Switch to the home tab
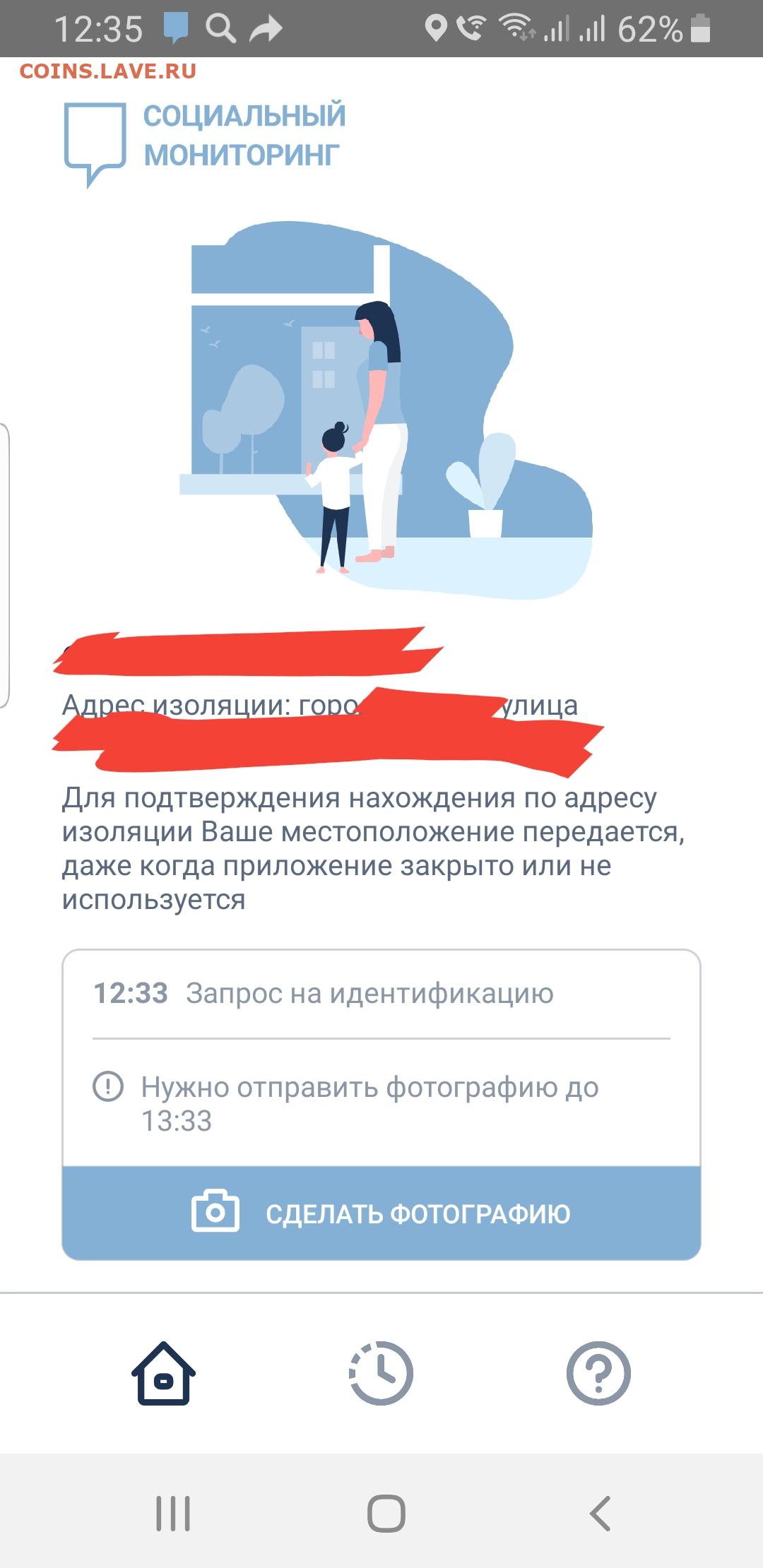This screenshot has width=763, height=1568. coord(164,1373)
